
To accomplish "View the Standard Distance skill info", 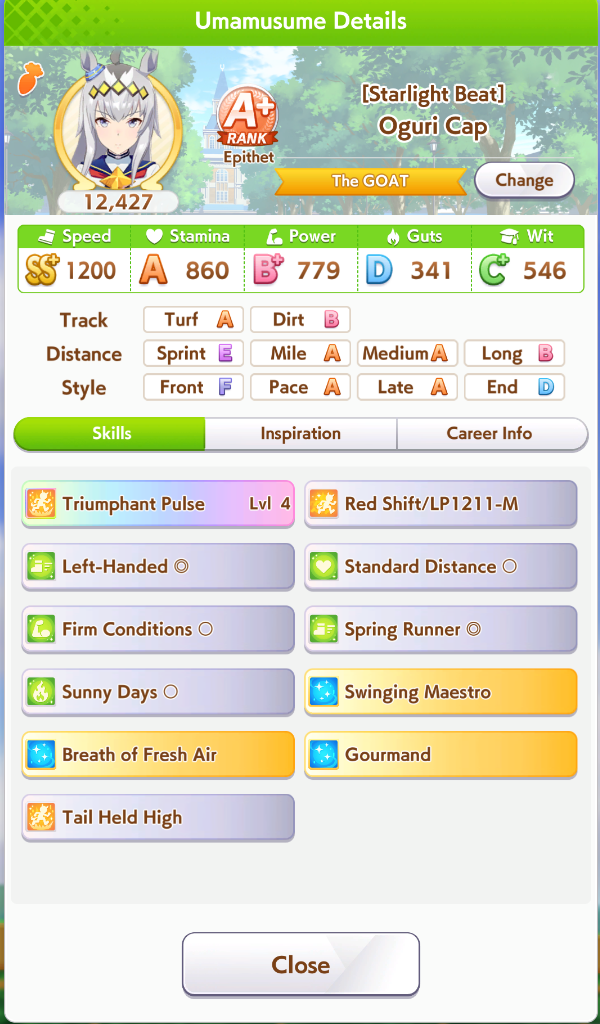I will [x=441, y=567].
